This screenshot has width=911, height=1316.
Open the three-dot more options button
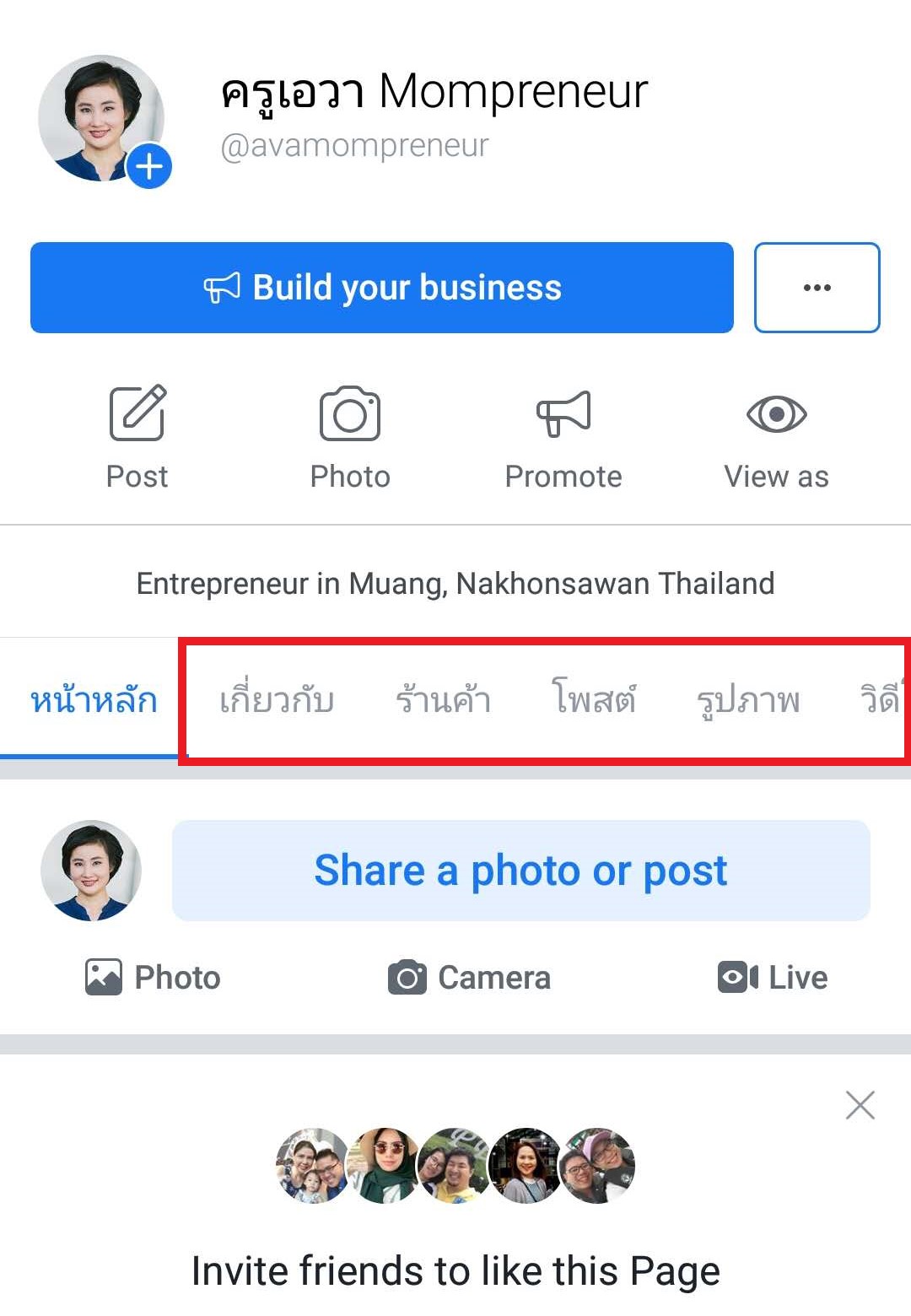click(x=817, y=288)
